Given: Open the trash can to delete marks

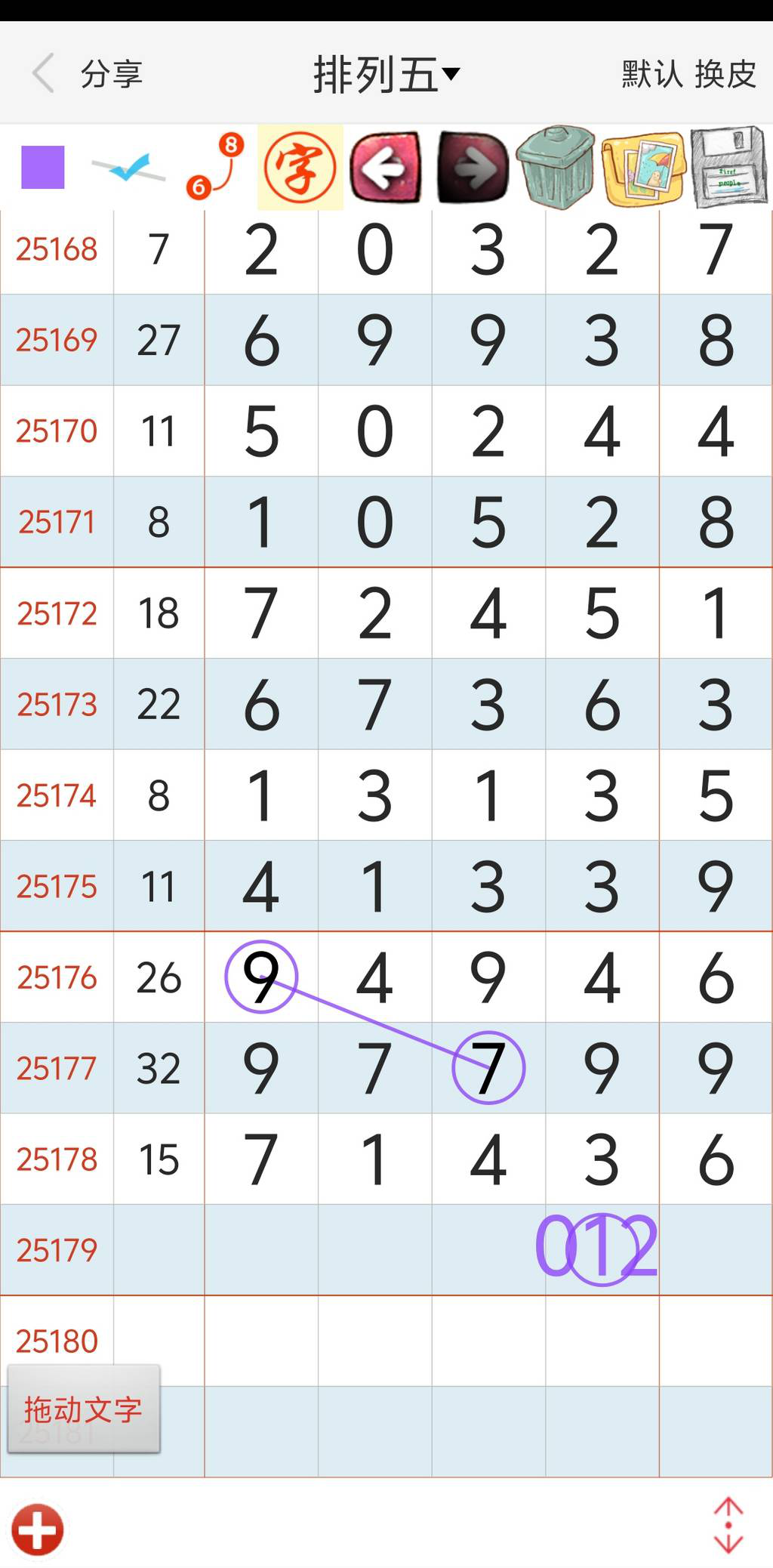Looking at the screenshot, I should [x=556, y=166].
